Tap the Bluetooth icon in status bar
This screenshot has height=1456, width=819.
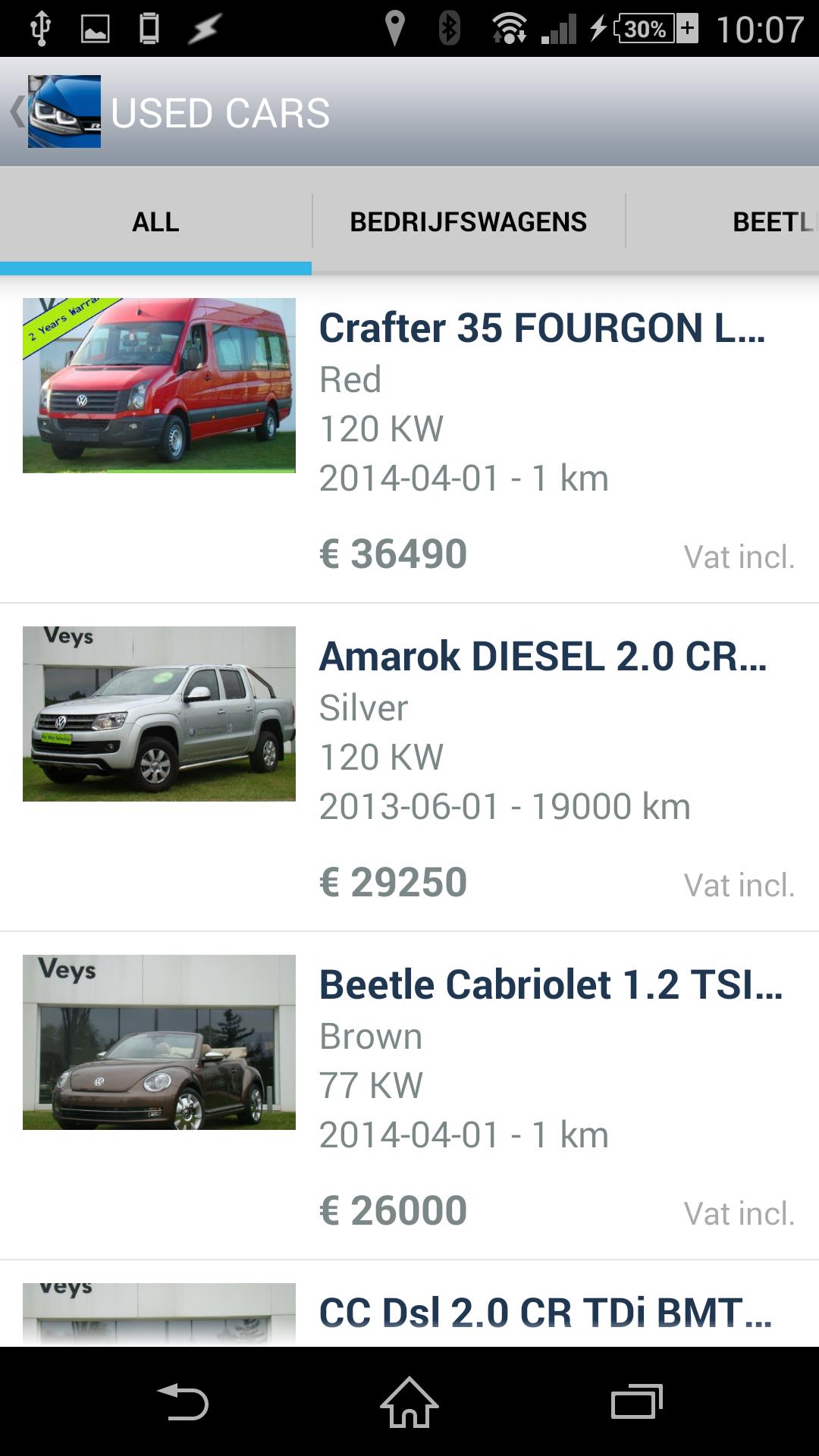[449, 28]
